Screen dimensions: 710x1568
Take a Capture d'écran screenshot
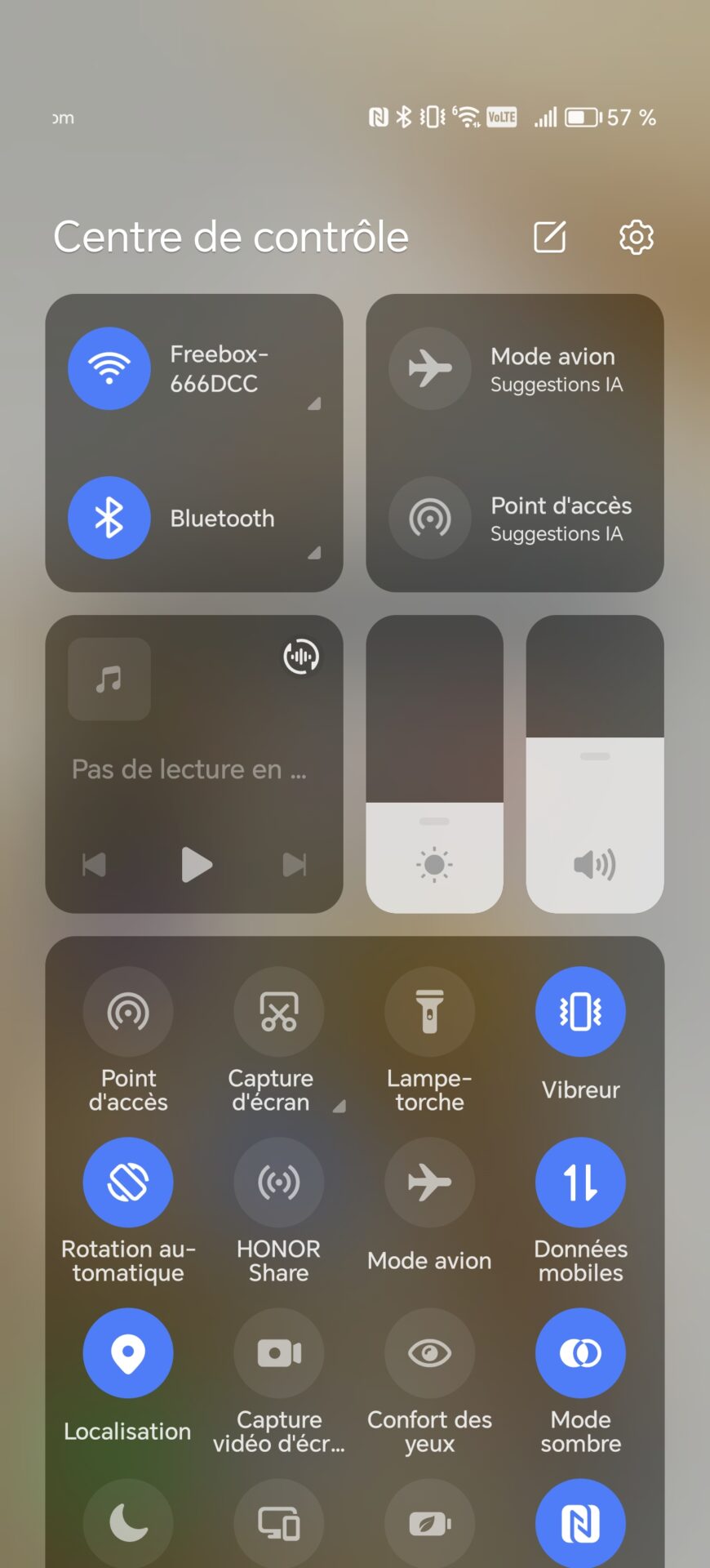278,1011
